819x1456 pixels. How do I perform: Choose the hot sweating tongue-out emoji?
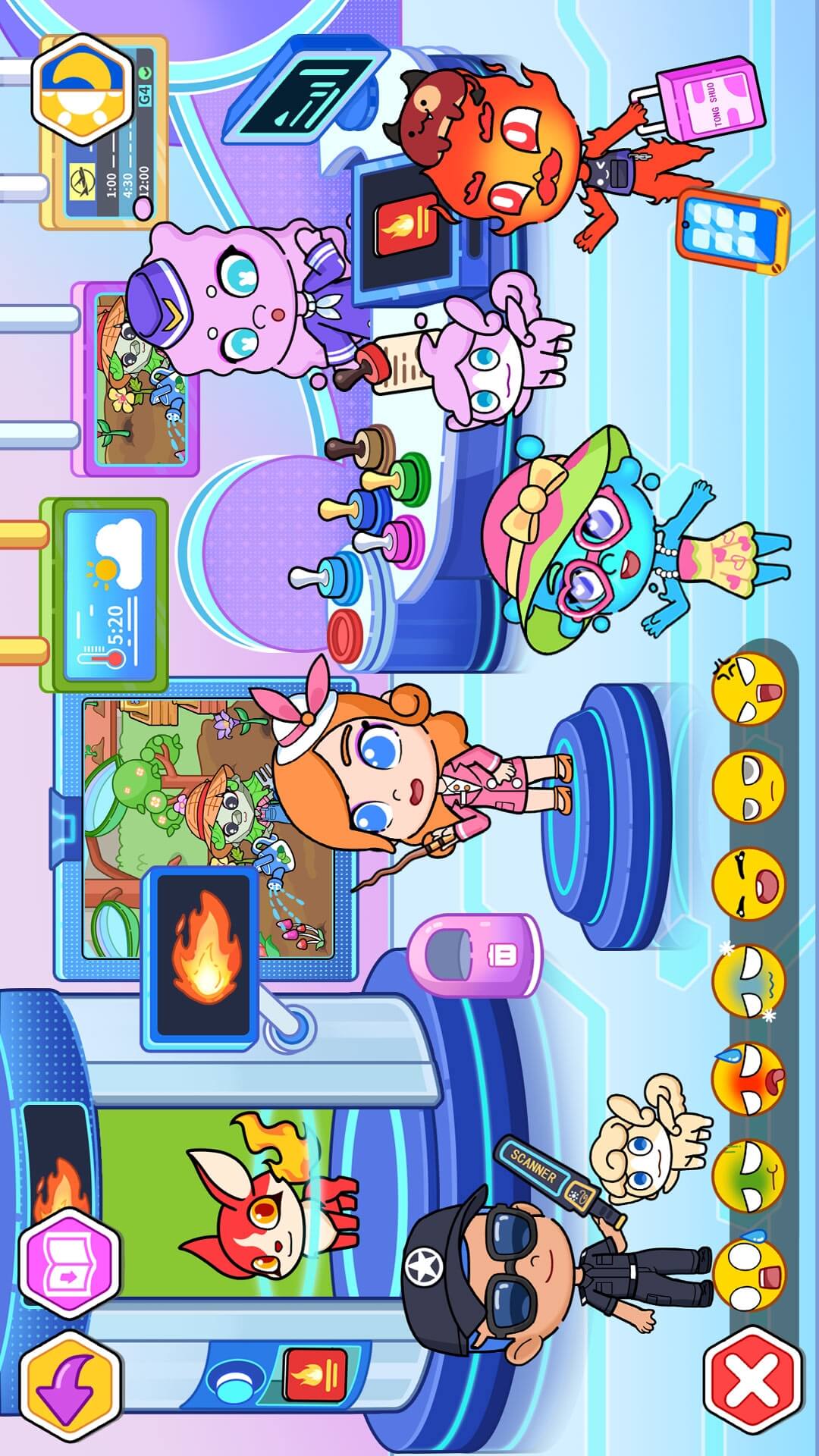pos(748,1078)
